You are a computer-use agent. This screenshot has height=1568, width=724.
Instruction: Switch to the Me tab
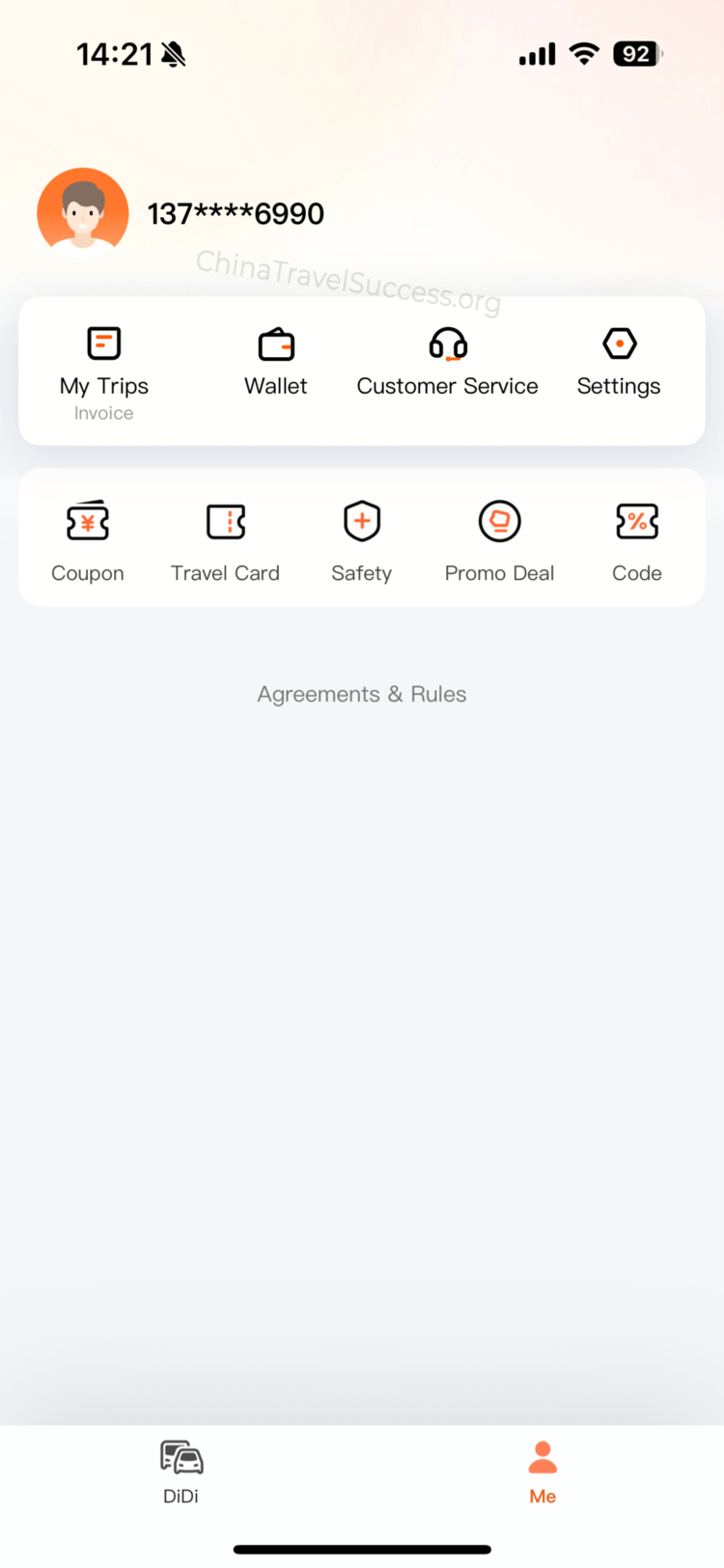click(543, 1472)
